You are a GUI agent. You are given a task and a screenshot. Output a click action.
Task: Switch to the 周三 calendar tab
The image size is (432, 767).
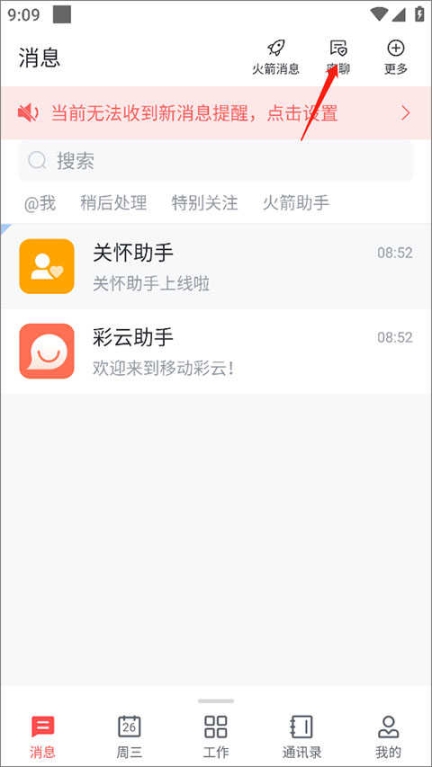tap(129, 736)
